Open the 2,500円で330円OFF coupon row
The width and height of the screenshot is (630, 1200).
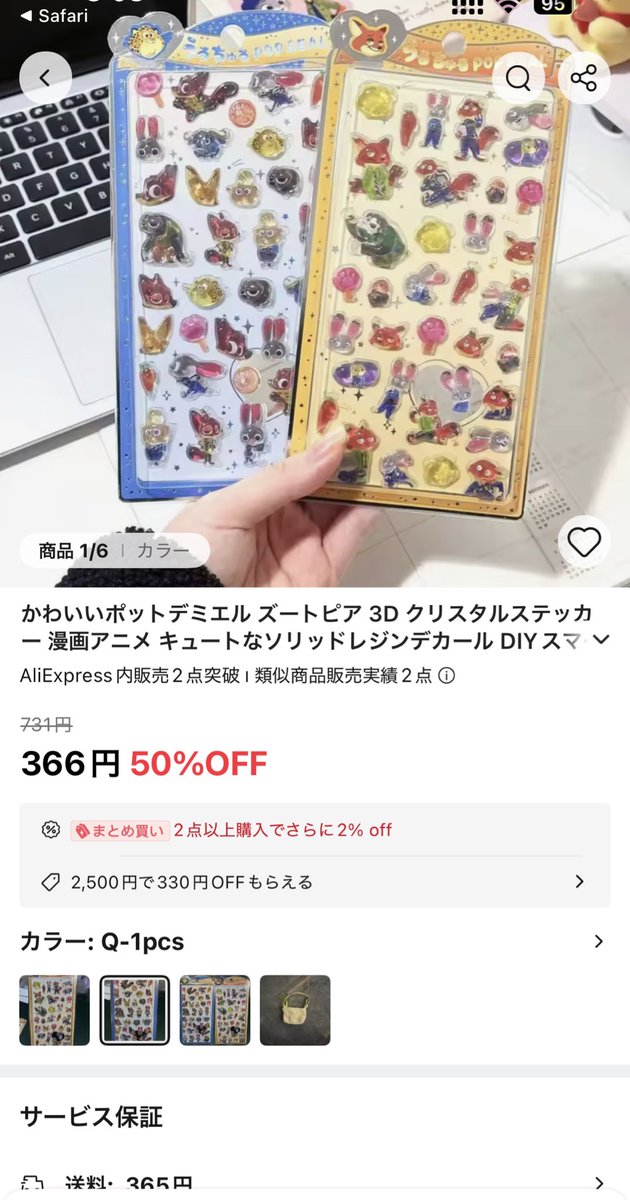(x=314, y=882)
